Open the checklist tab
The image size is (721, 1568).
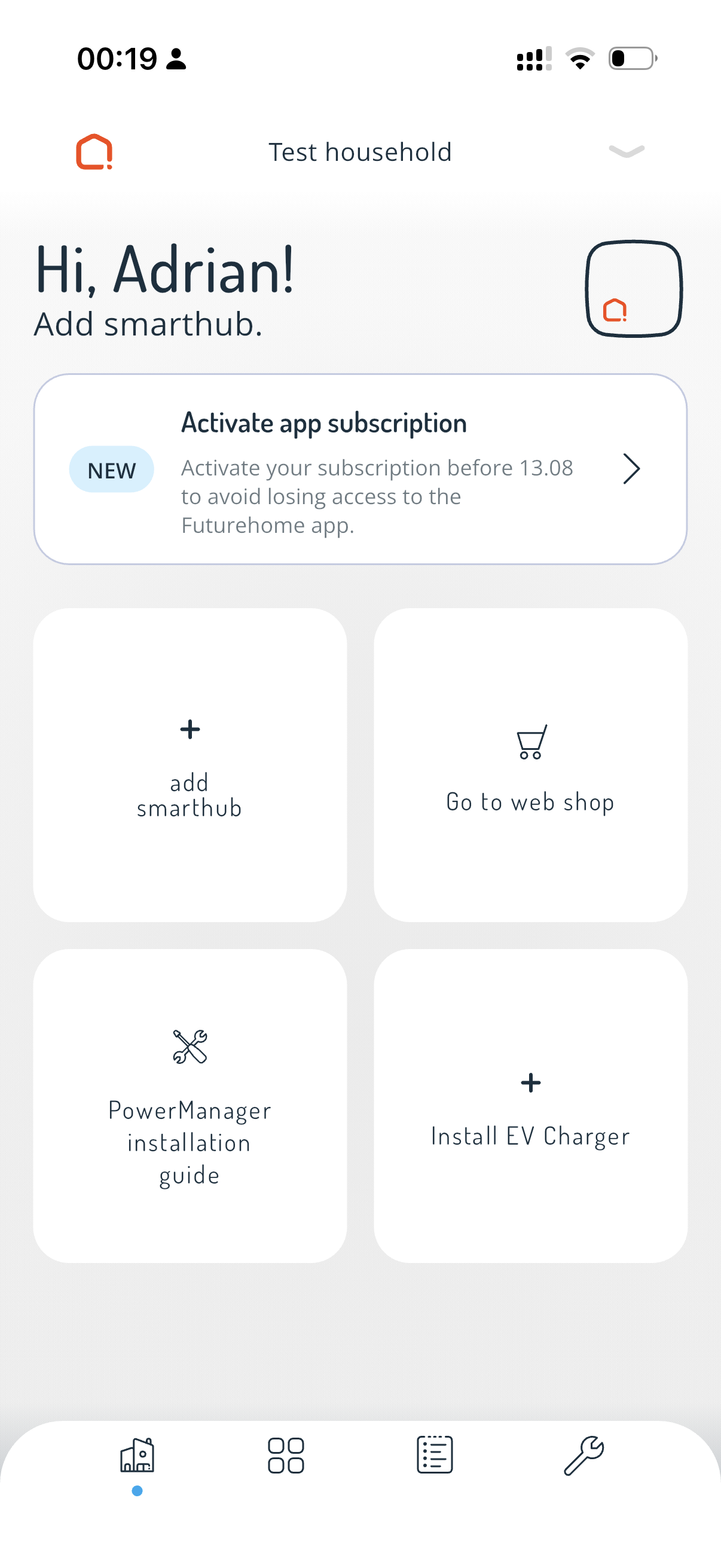[x=435, y=1455]
